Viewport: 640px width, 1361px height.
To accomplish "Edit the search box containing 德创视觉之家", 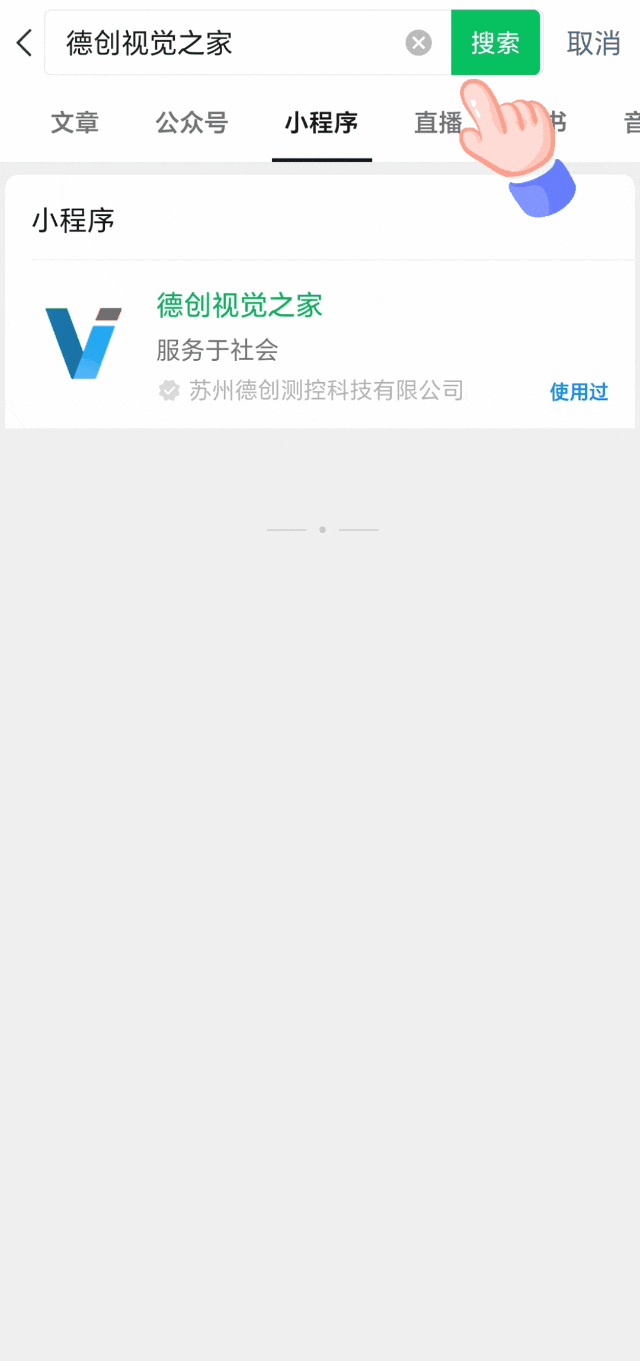I will point(233,43).
